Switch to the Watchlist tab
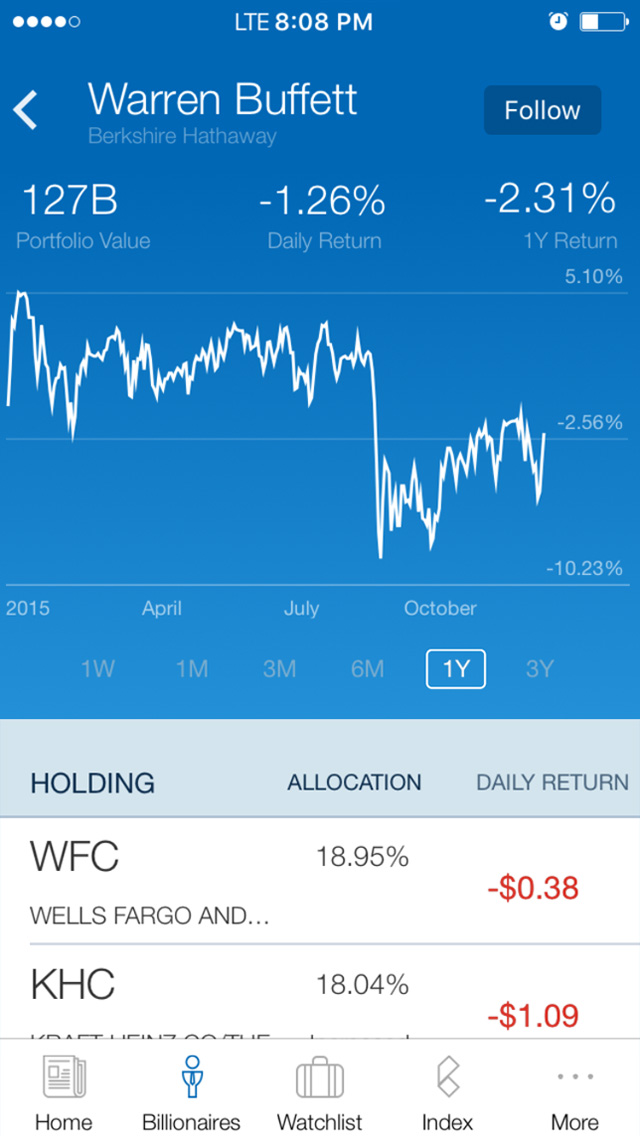The image size is (640, 1136). coord(319,1094)
